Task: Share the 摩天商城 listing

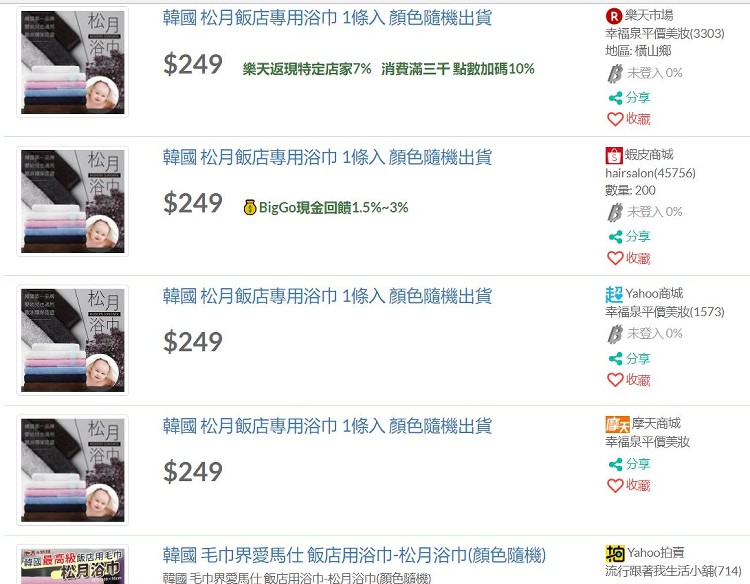Action: (x=629, y=464)
